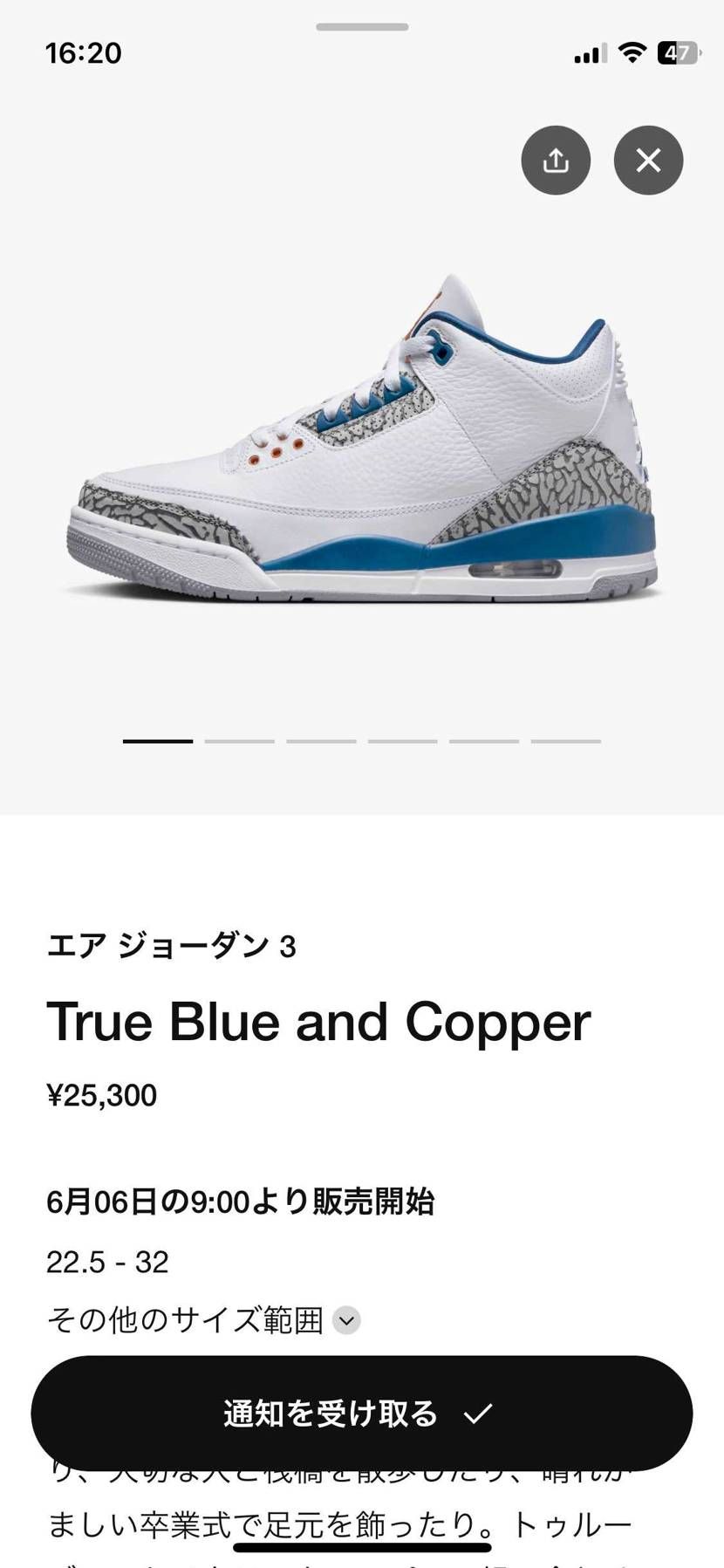Tap the sheet drag handle at top

coord(362,26)
